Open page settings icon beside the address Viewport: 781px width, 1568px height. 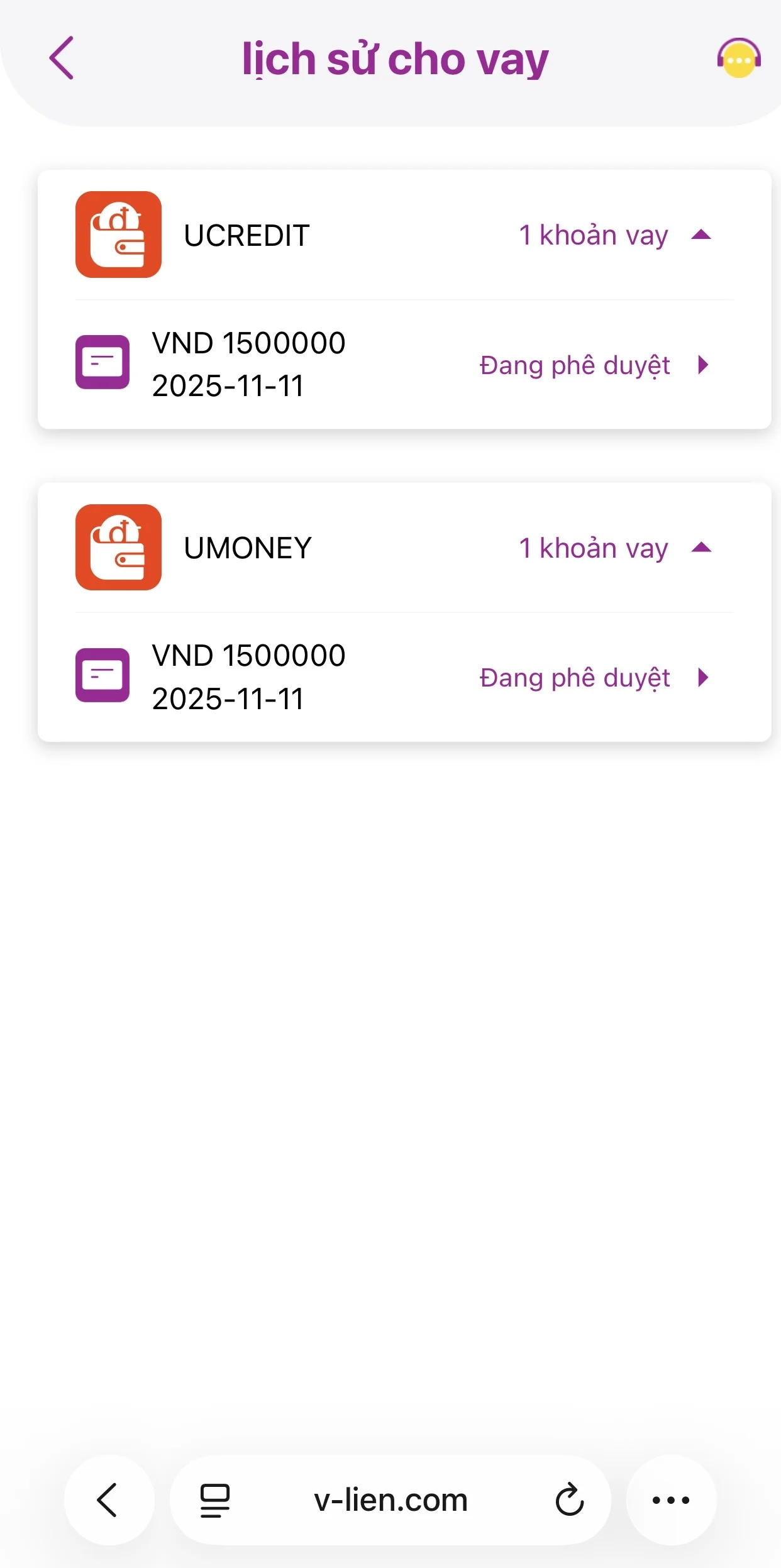tap(215, 1501)
